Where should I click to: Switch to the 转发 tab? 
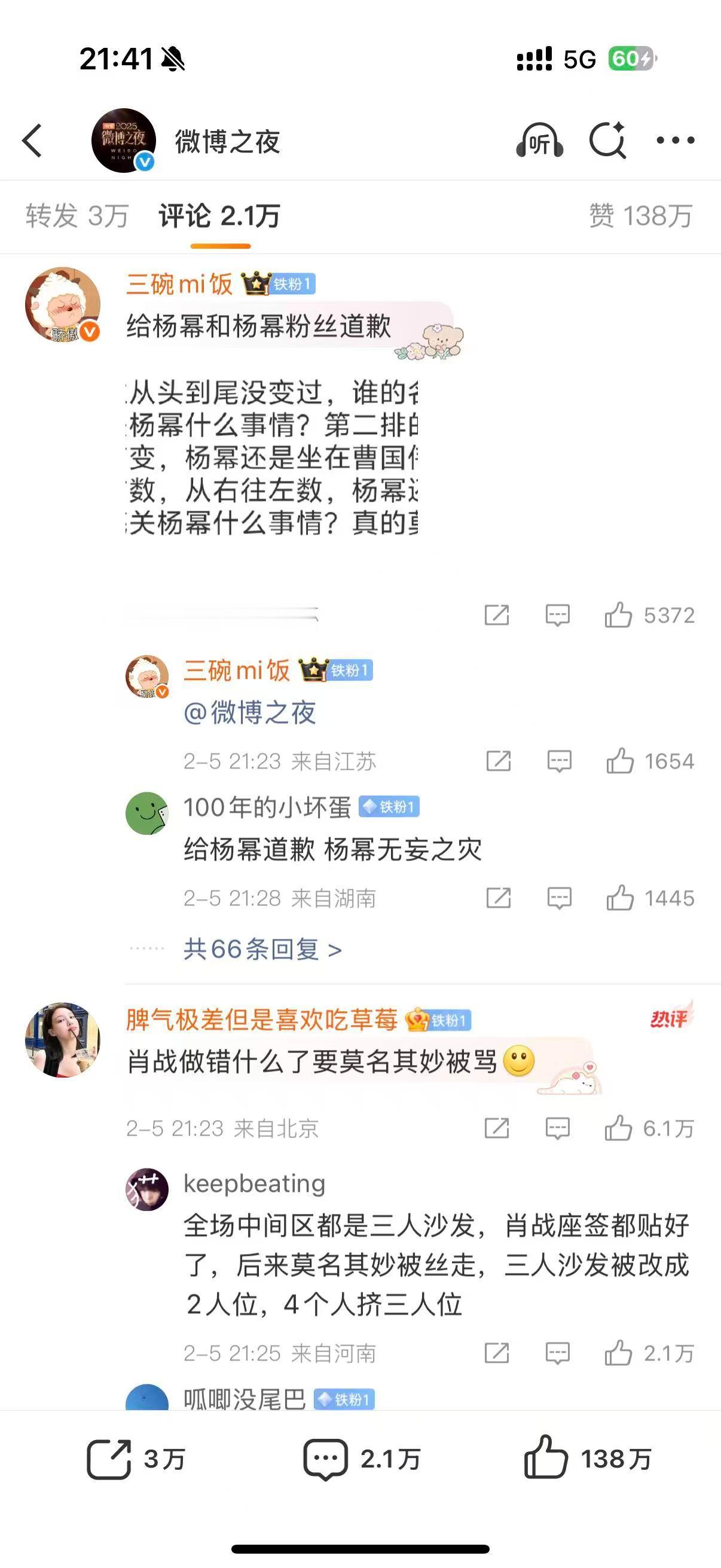(77, 217)
